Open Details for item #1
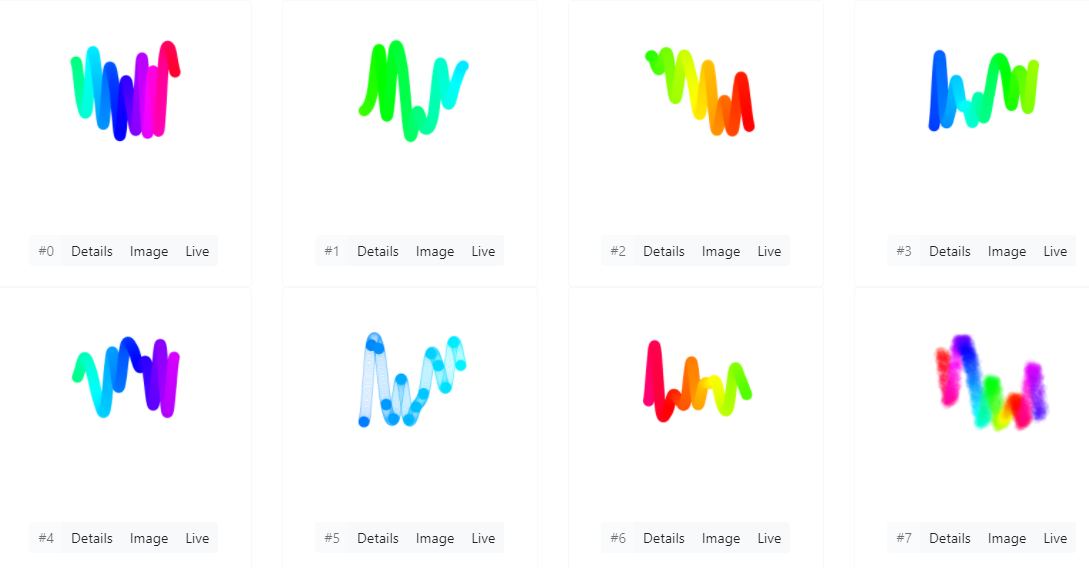1089x568 pixels. (378, 251)
